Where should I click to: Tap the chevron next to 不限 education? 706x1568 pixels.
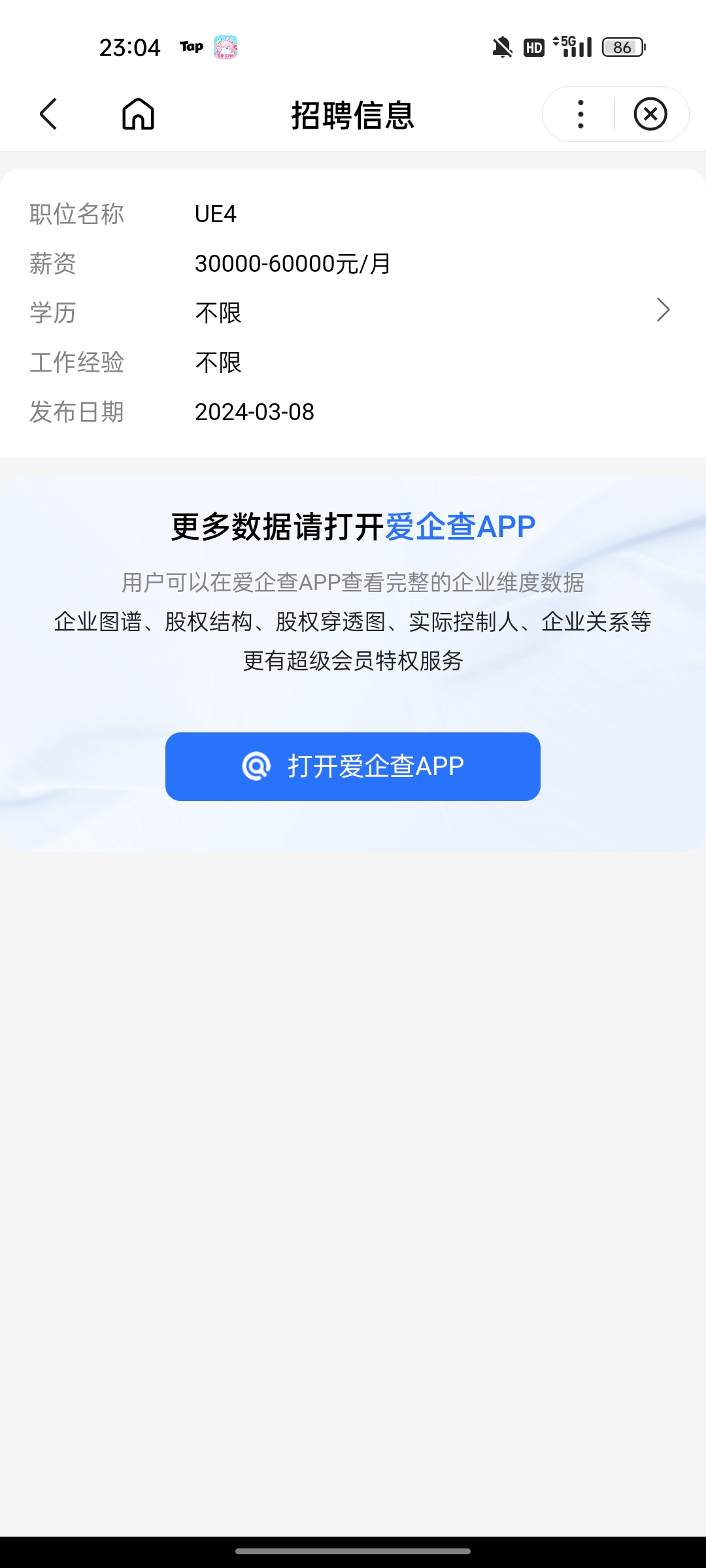tap(662, 311)
